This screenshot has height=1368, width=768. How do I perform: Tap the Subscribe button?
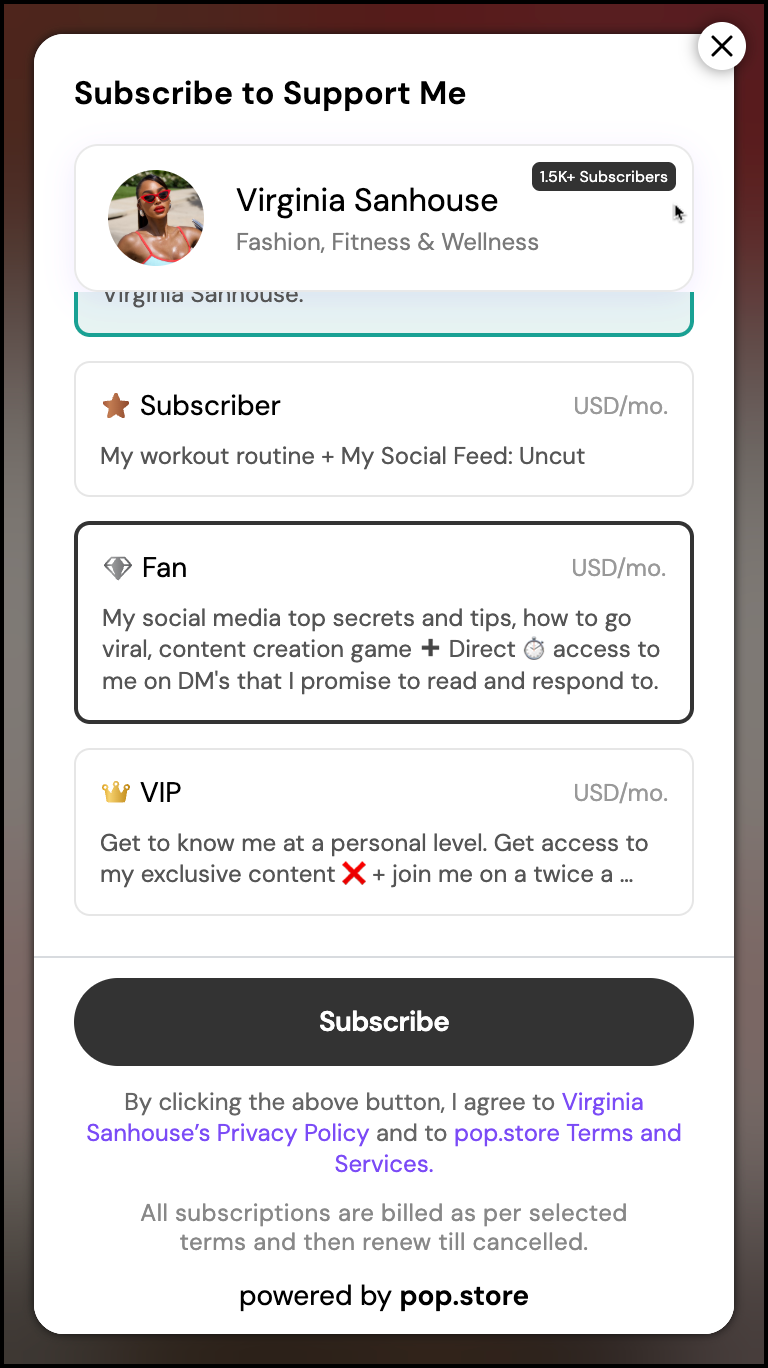(383, 1021)
